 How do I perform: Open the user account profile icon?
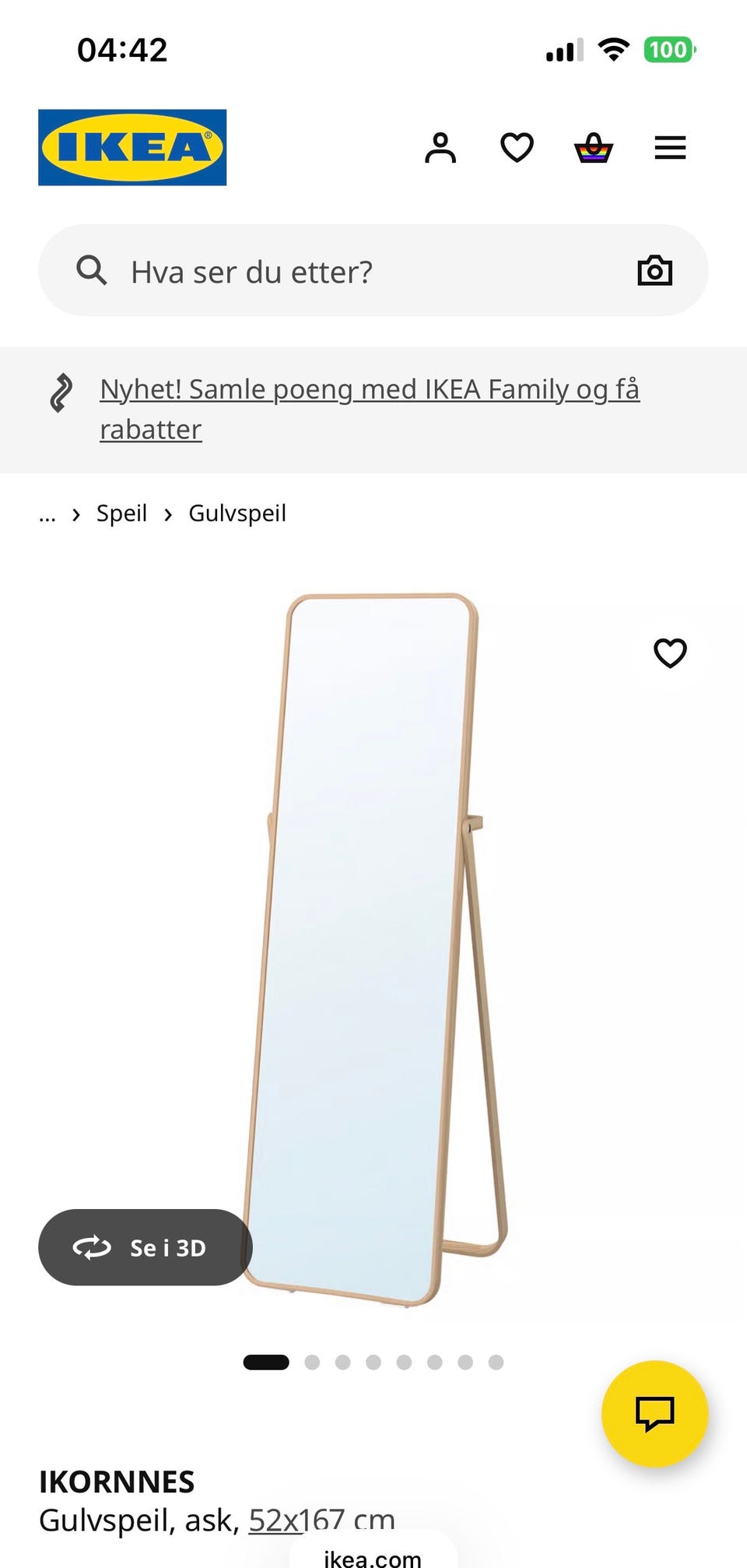440,147
